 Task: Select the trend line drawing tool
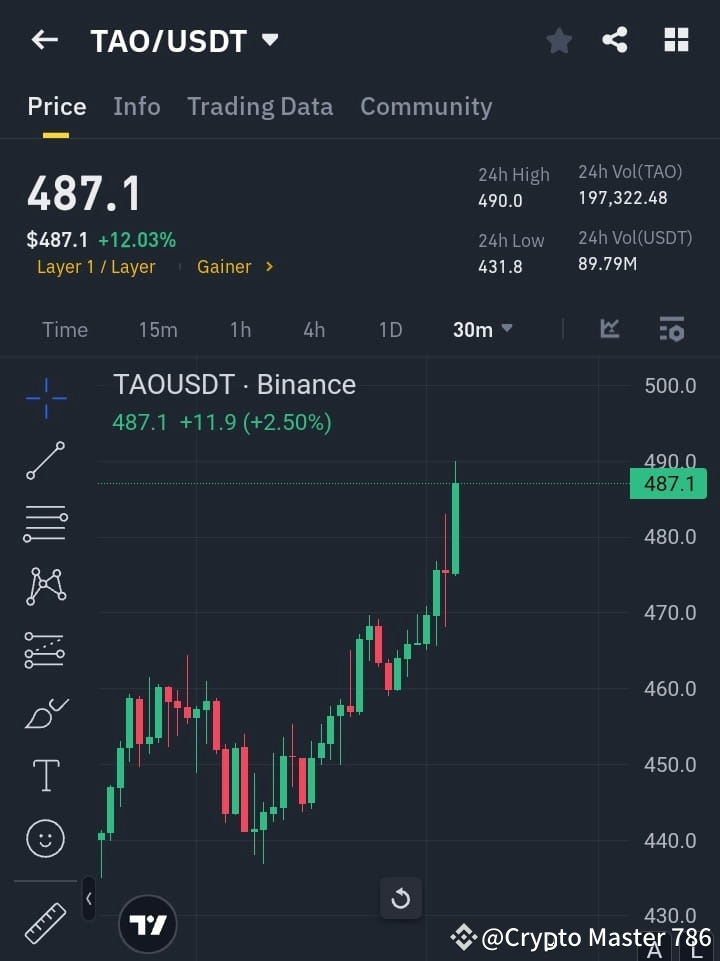tap(44, 461)
